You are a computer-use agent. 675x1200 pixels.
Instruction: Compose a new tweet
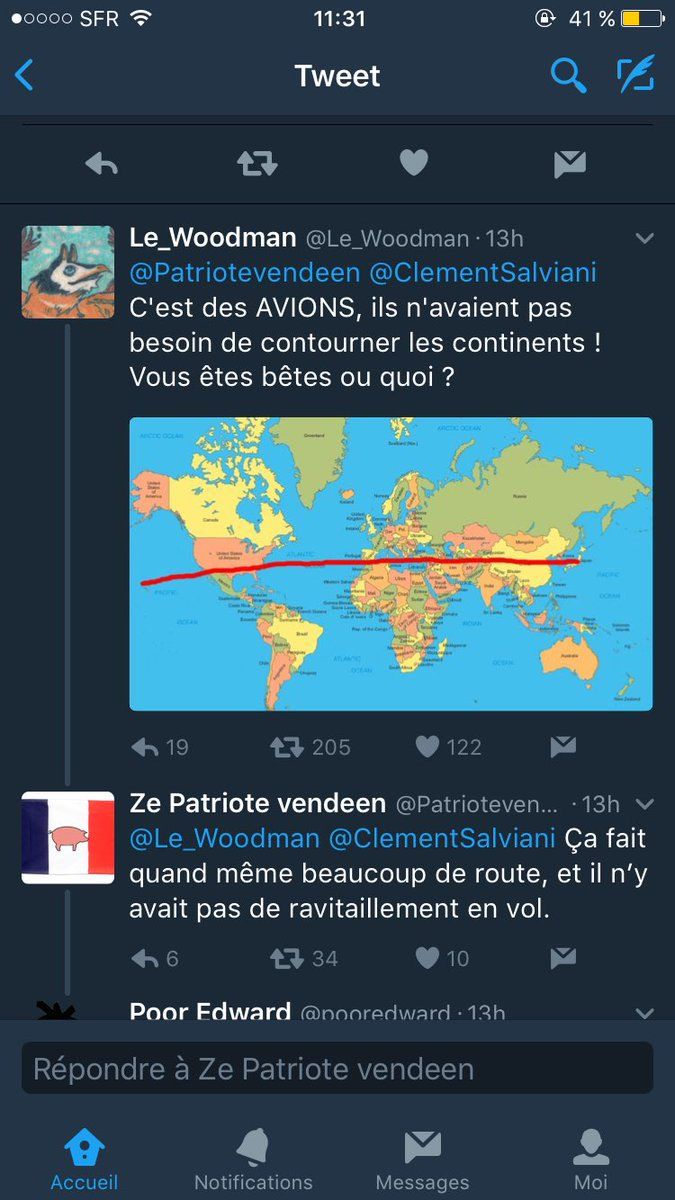pyautogui.click(x=634, y=76)
